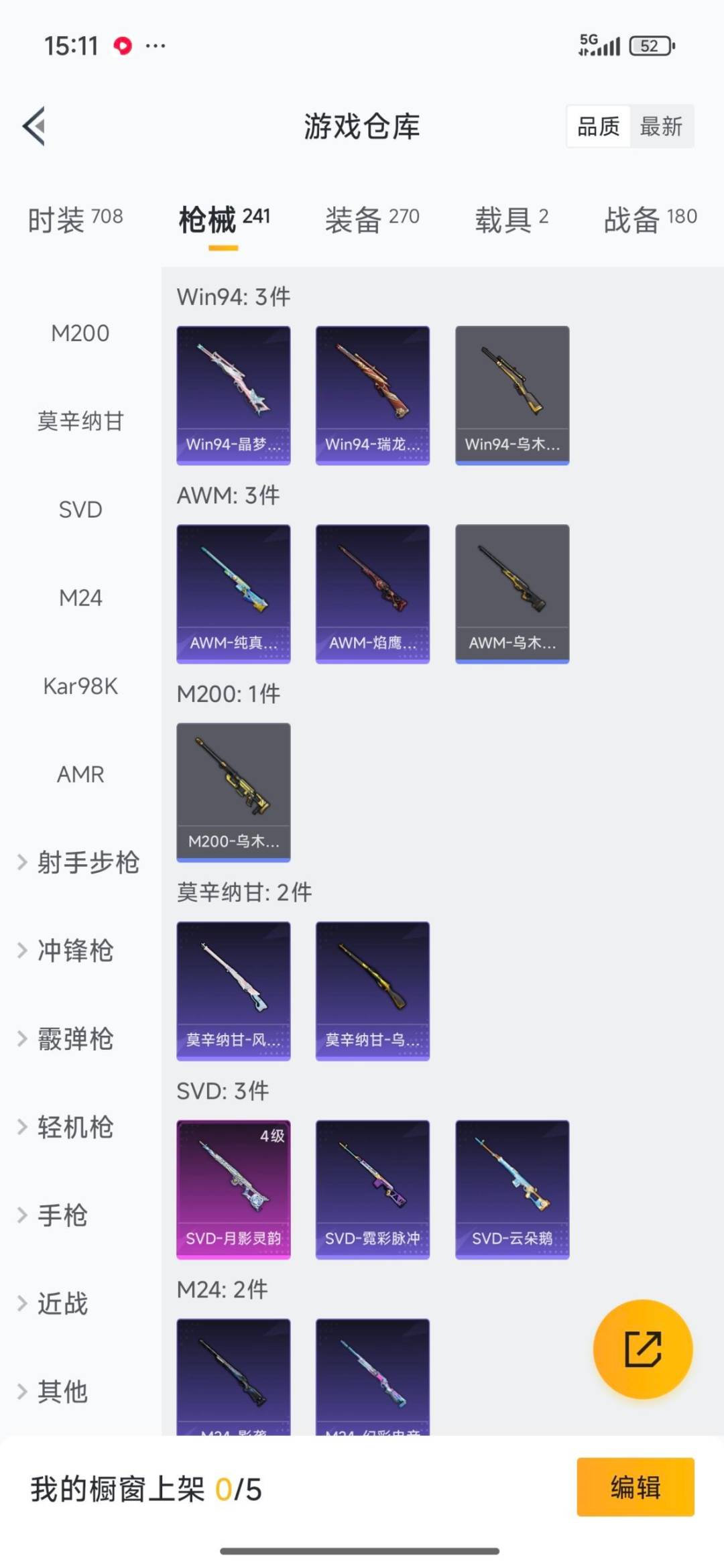Switch to the 战备 tab

pos(650,219)
